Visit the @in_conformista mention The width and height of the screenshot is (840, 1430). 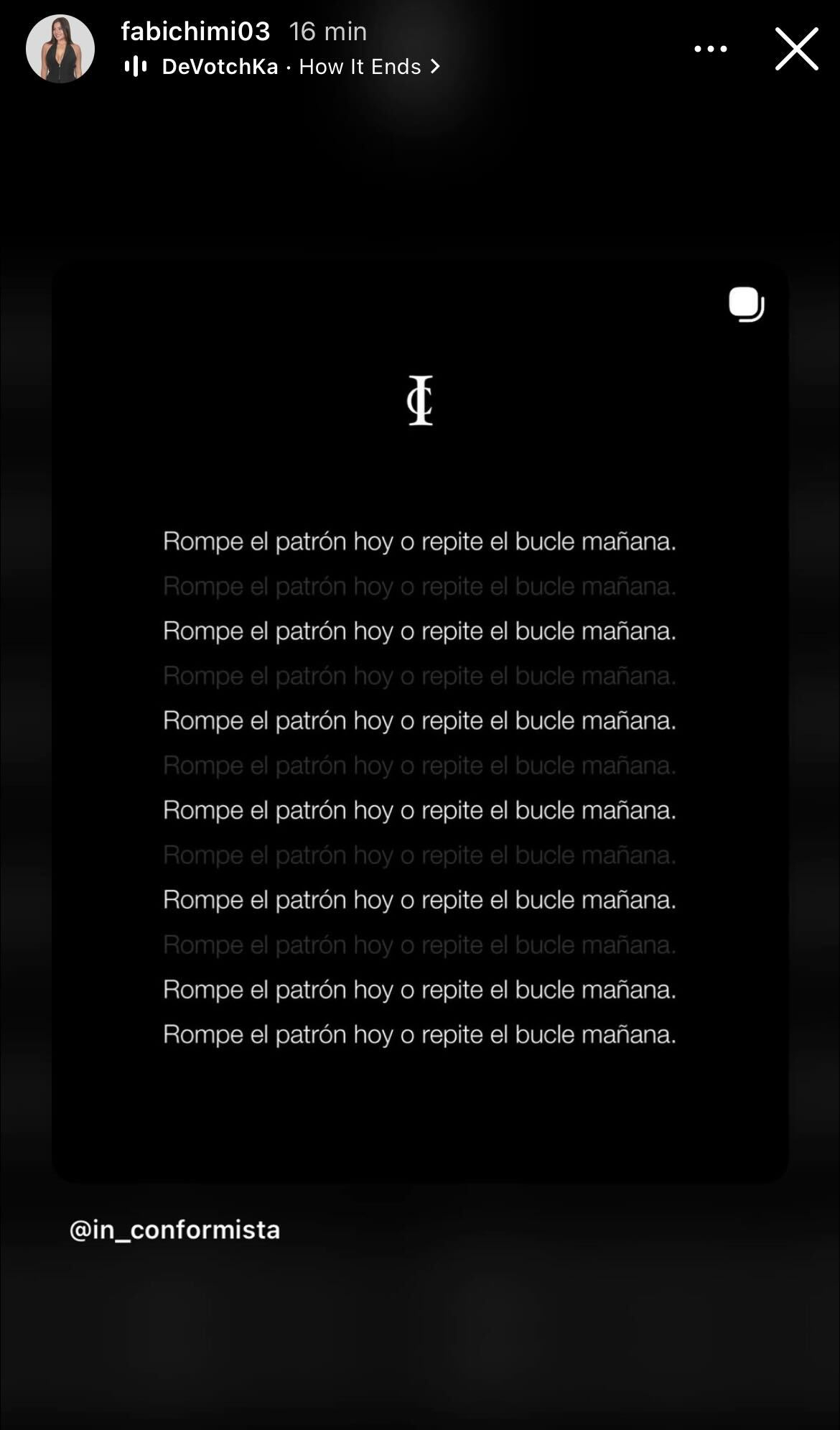pos(174,1230)
